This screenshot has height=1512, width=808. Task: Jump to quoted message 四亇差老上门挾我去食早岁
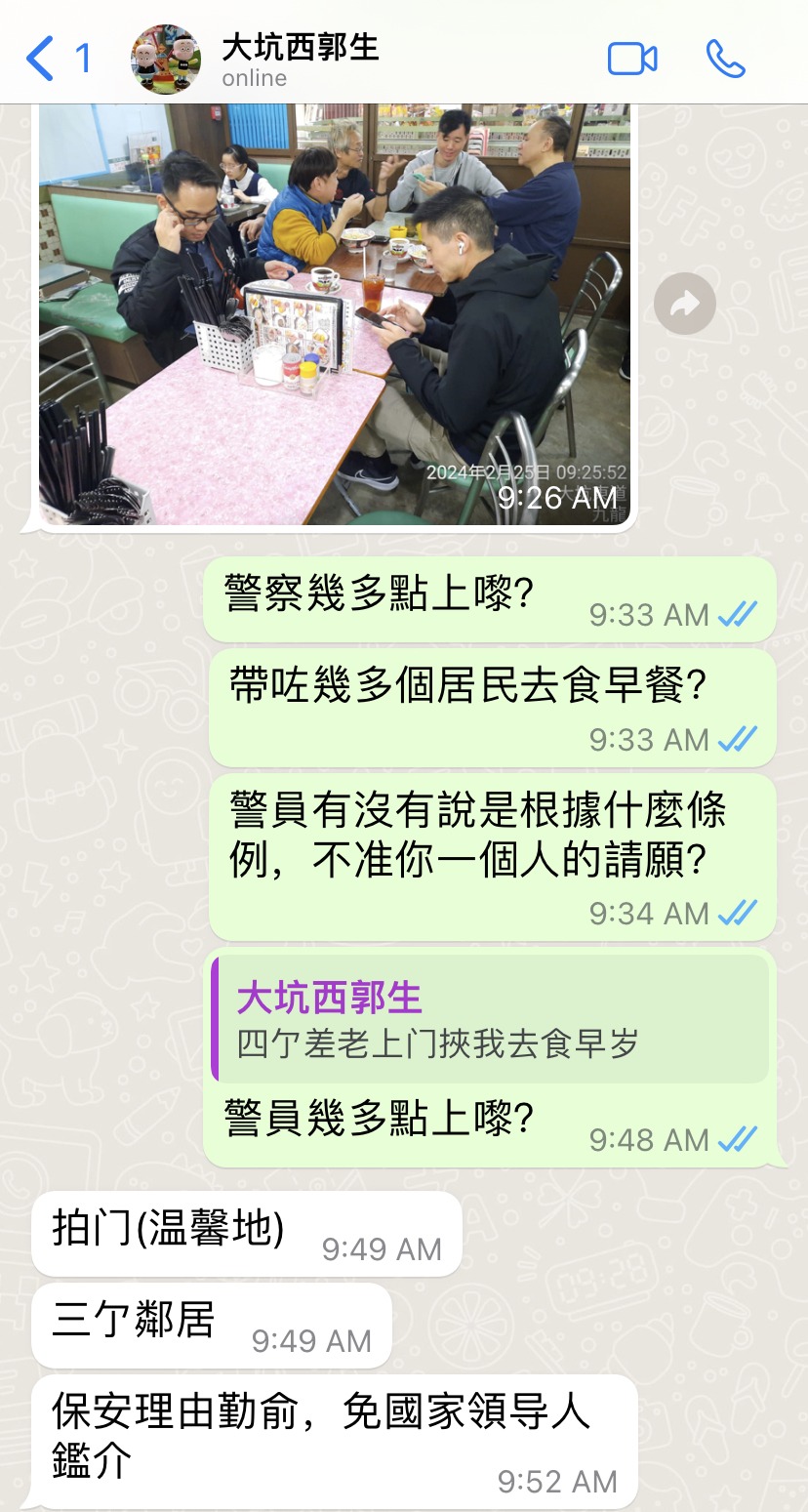click(490, 1018)
